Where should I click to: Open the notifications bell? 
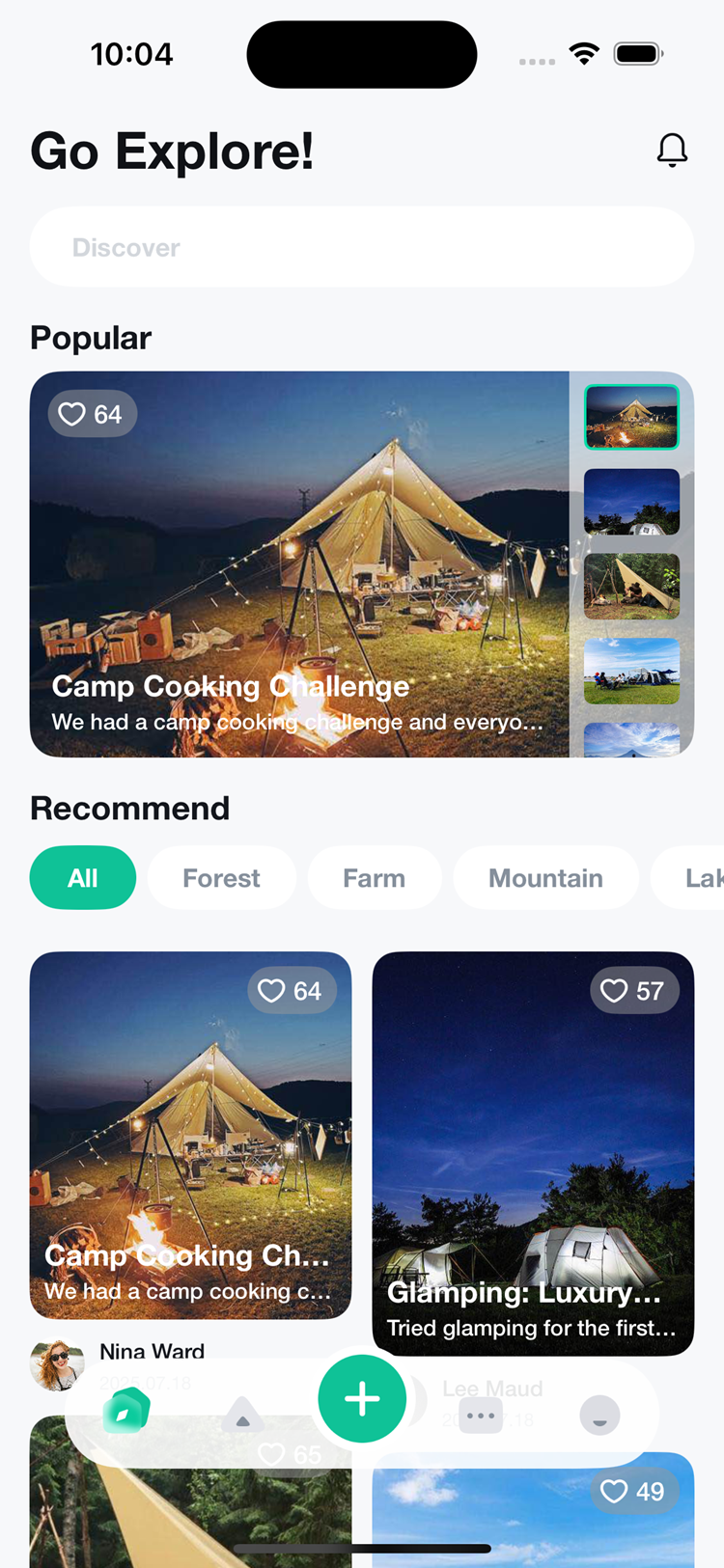tap(672, 151)
